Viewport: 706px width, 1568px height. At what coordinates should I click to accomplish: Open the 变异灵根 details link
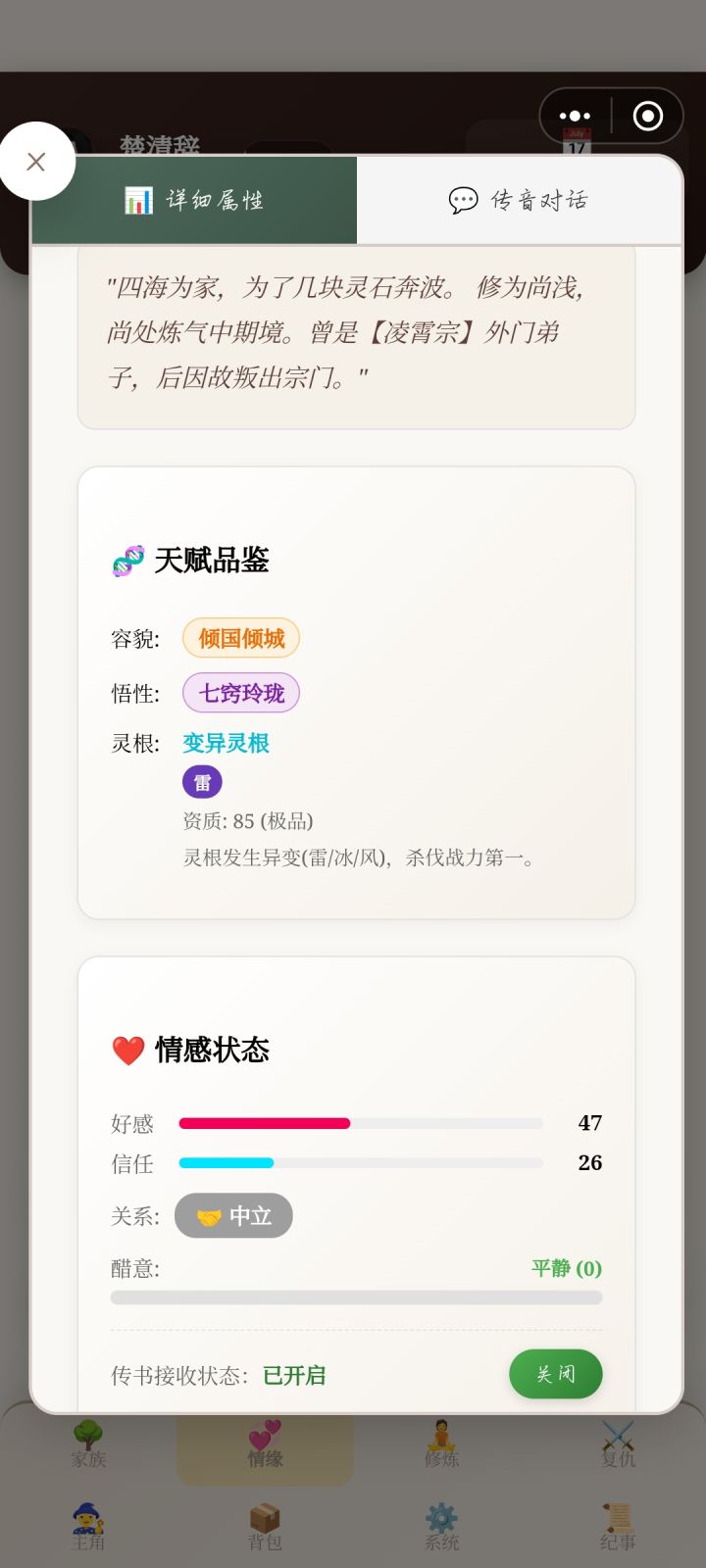pyautogui.click(x=227, y=743)
